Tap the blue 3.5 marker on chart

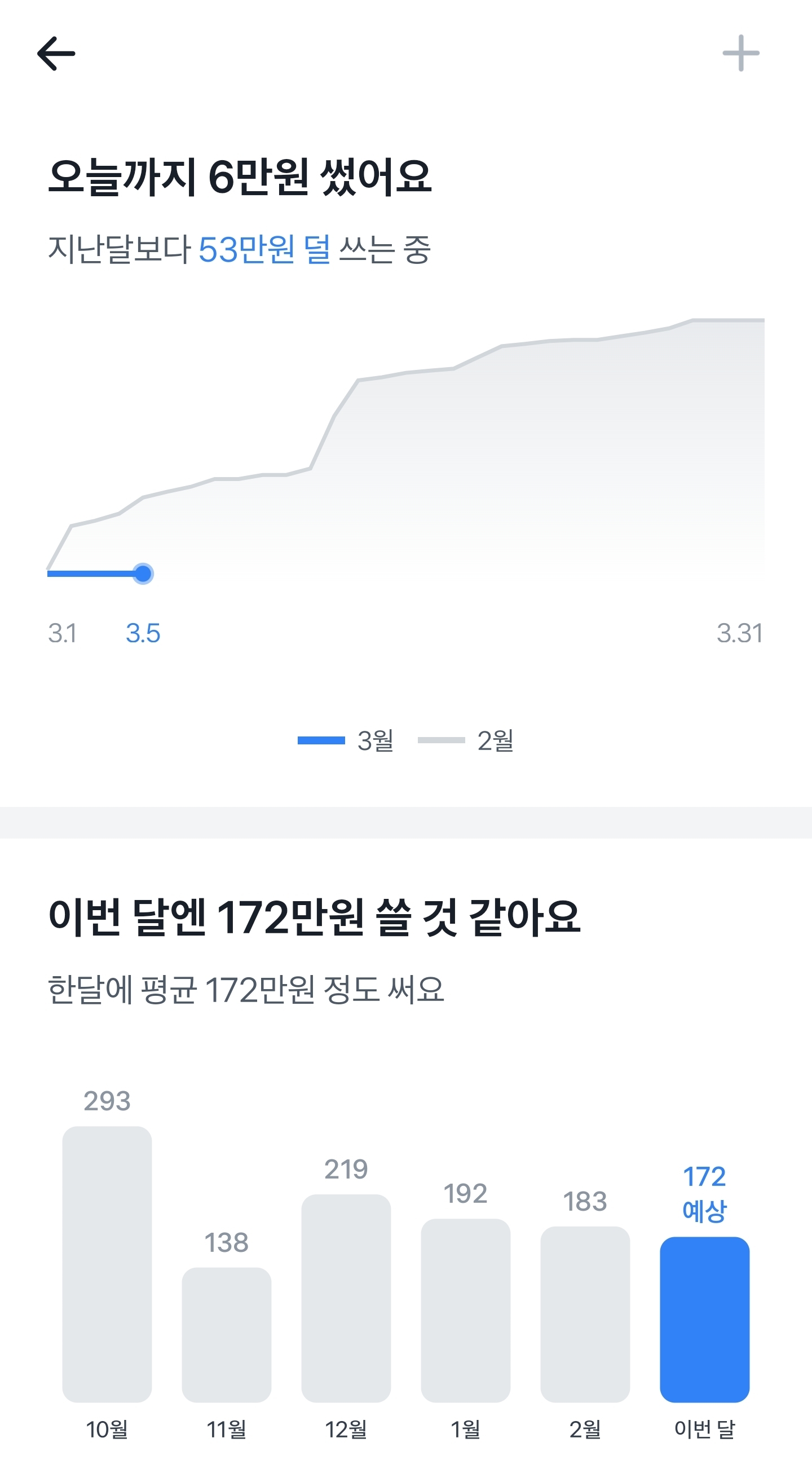tap(143, 573)
